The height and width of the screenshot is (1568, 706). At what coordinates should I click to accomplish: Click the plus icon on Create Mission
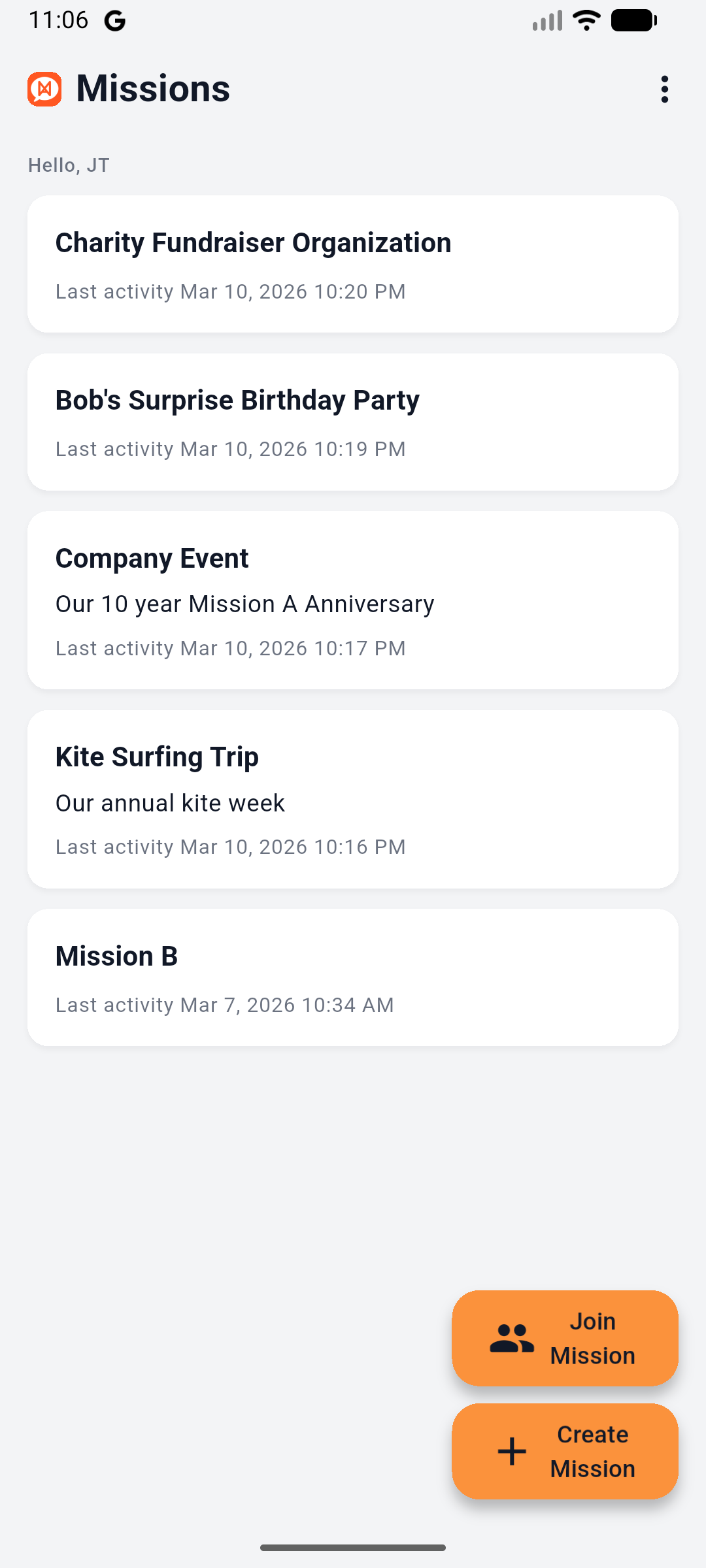tap(512, 1452)
